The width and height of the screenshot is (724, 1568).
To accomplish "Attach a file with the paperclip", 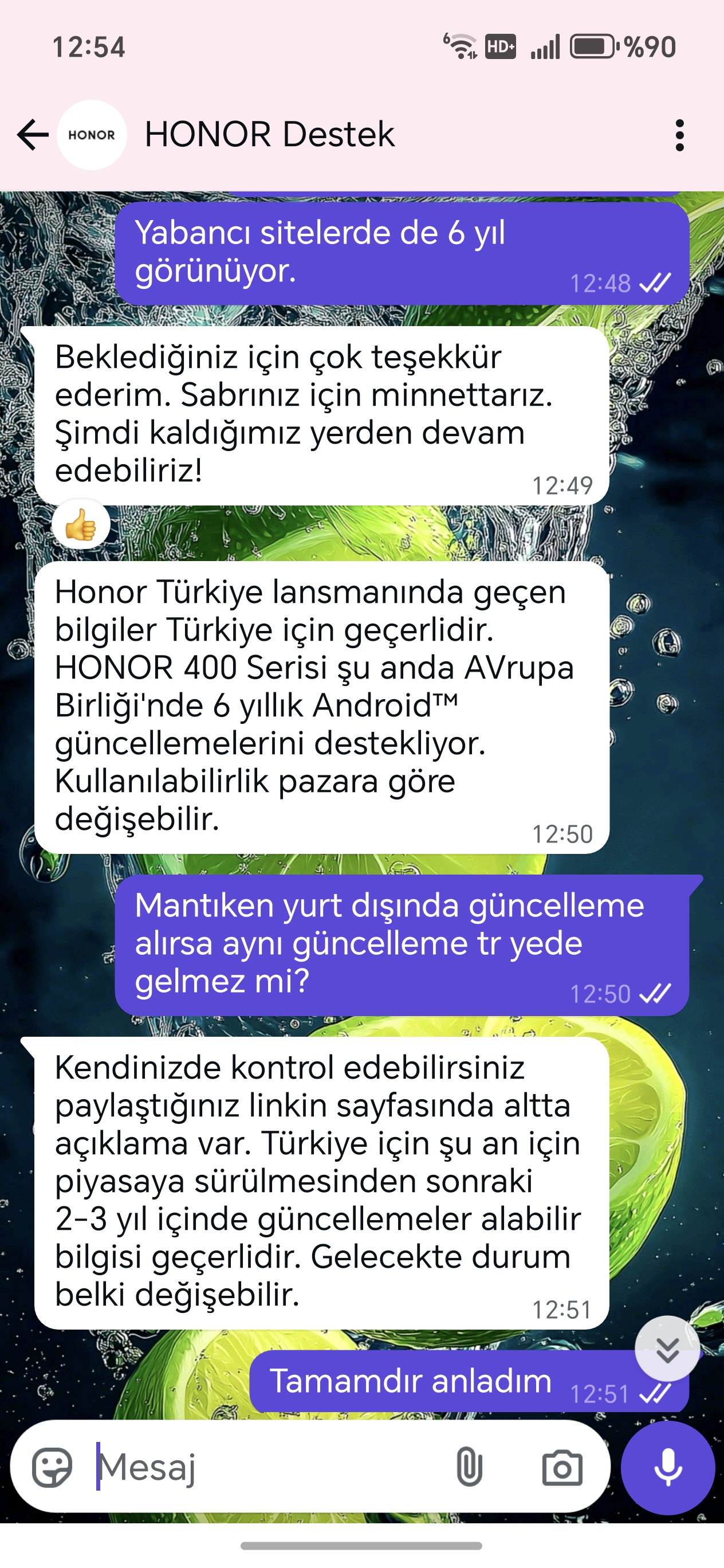I will 469,1467.
